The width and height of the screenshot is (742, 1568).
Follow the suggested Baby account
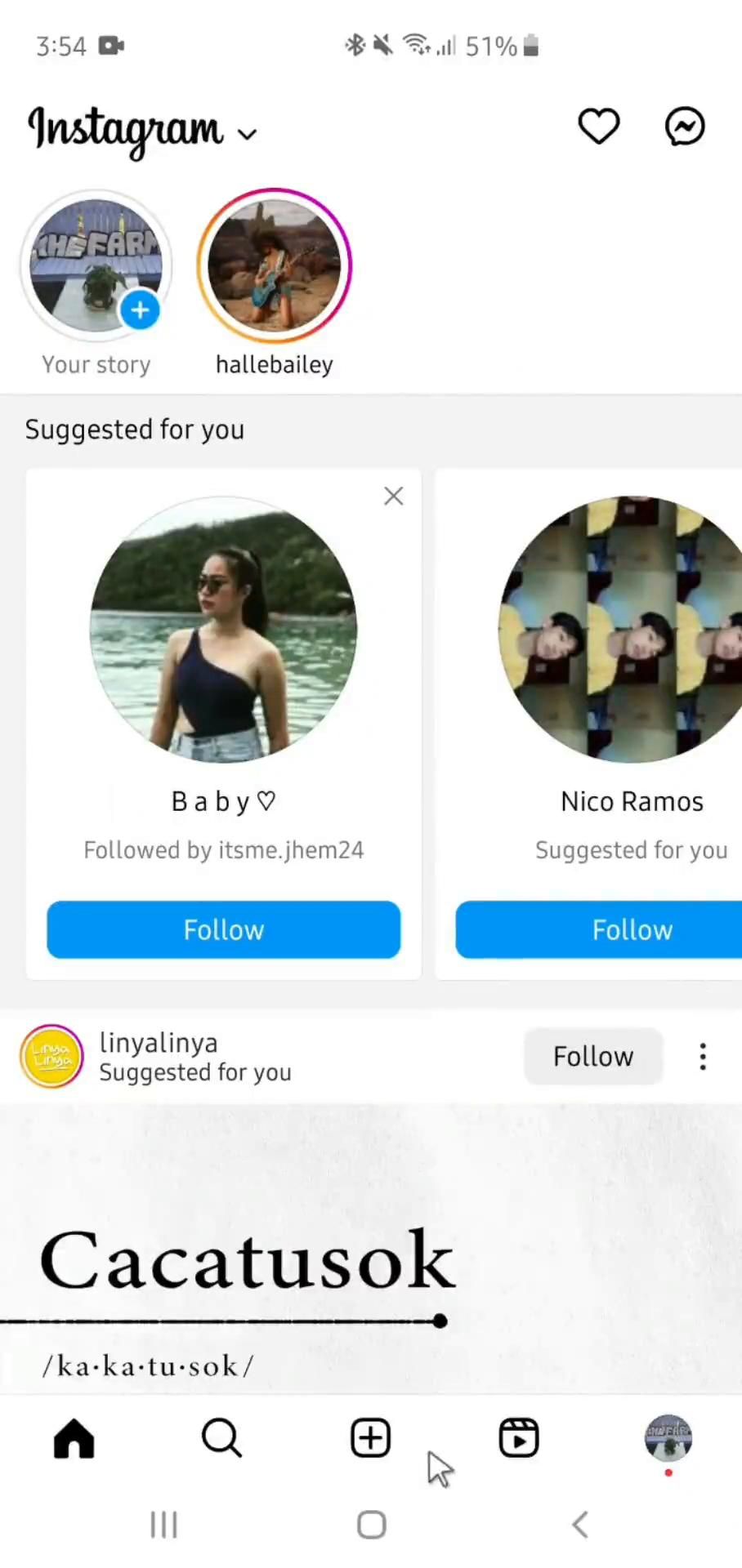point(223,929)
